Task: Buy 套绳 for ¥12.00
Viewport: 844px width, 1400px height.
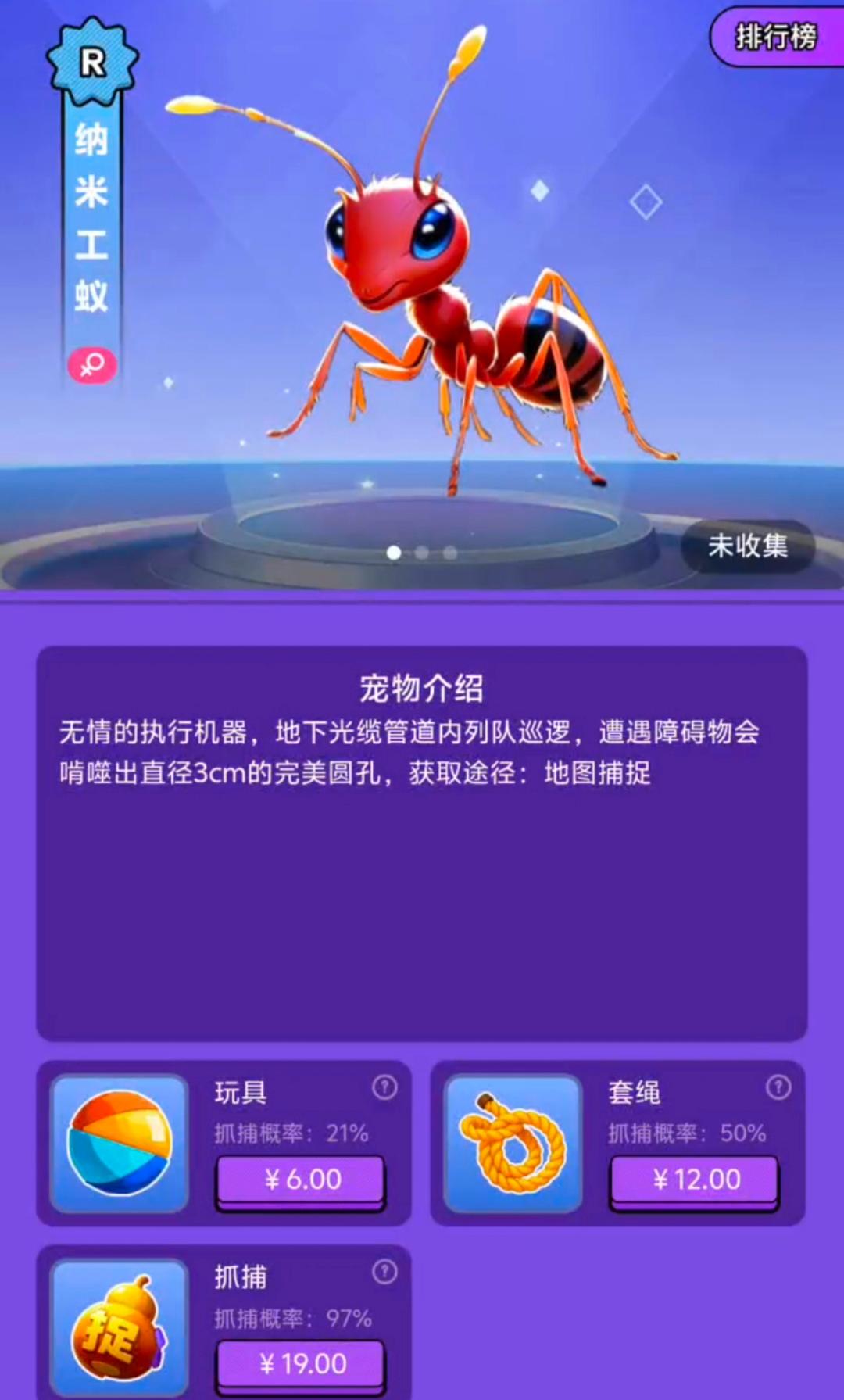Action: (695, 1179)
